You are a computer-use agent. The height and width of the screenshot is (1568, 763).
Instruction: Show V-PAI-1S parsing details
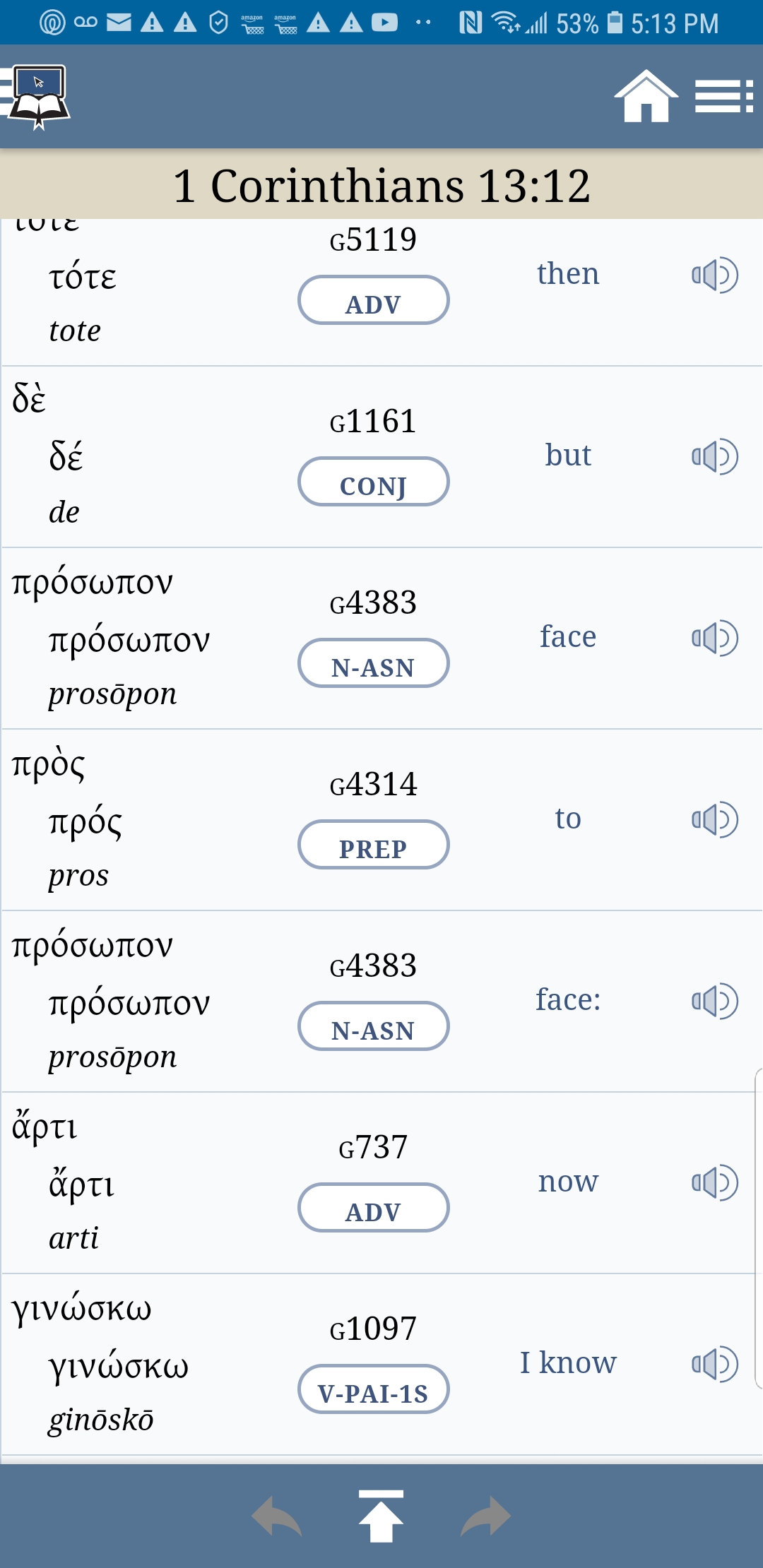pyautogui.click(x=373, y=1390)
